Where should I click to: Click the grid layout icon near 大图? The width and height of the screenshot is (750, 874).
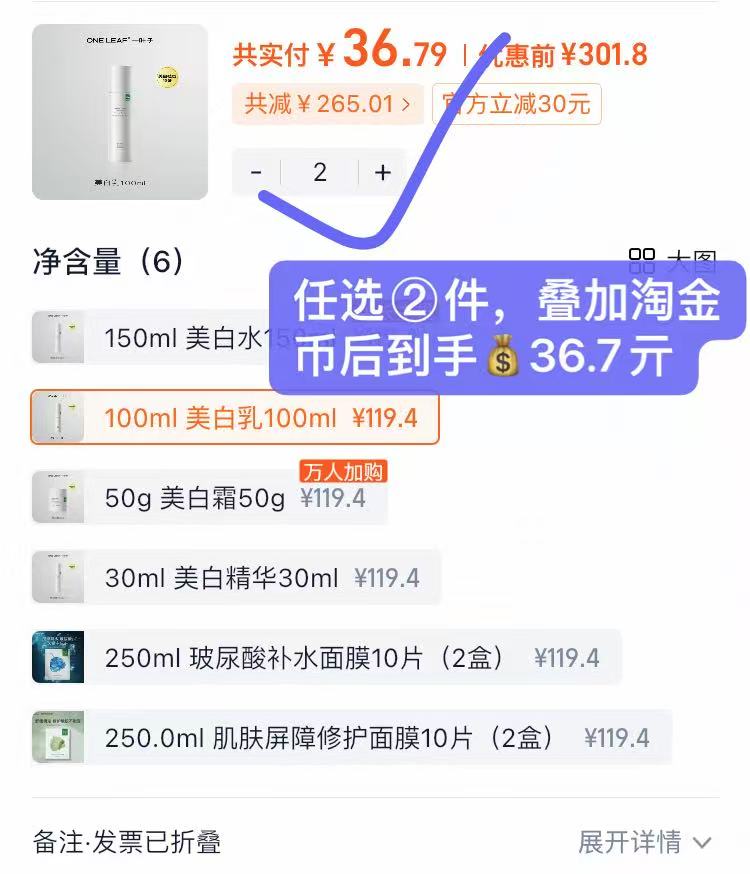pyautogui.click(x=645, y=256)
